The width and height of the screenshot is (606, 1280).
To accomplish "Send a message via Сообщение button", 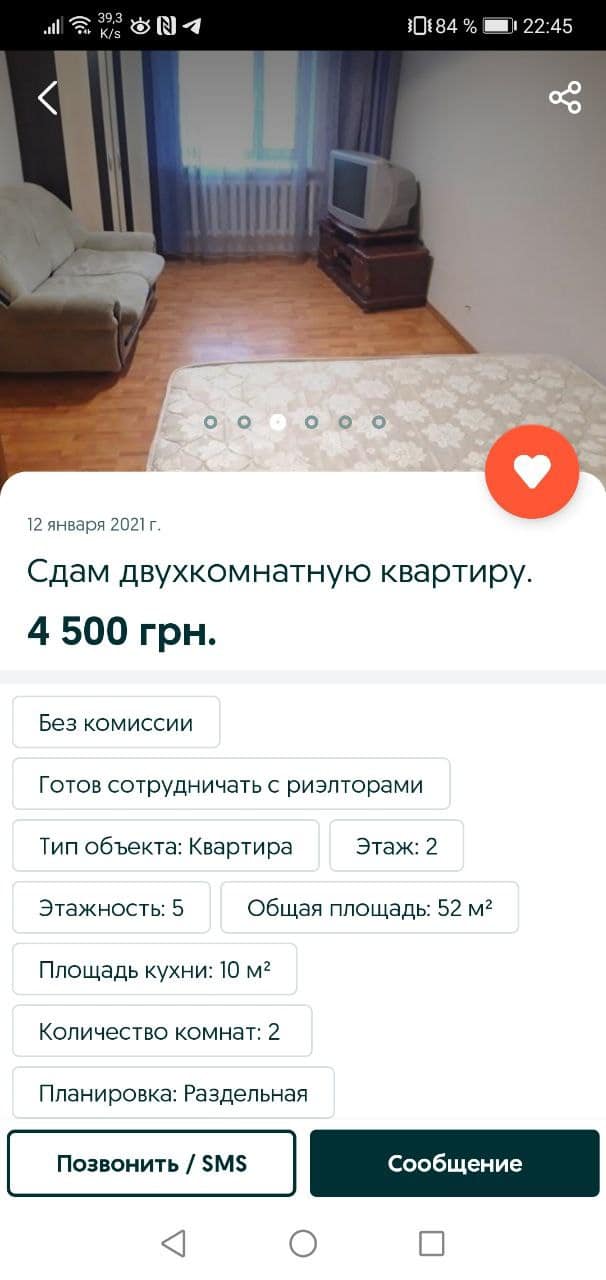I will (455, 1163).
